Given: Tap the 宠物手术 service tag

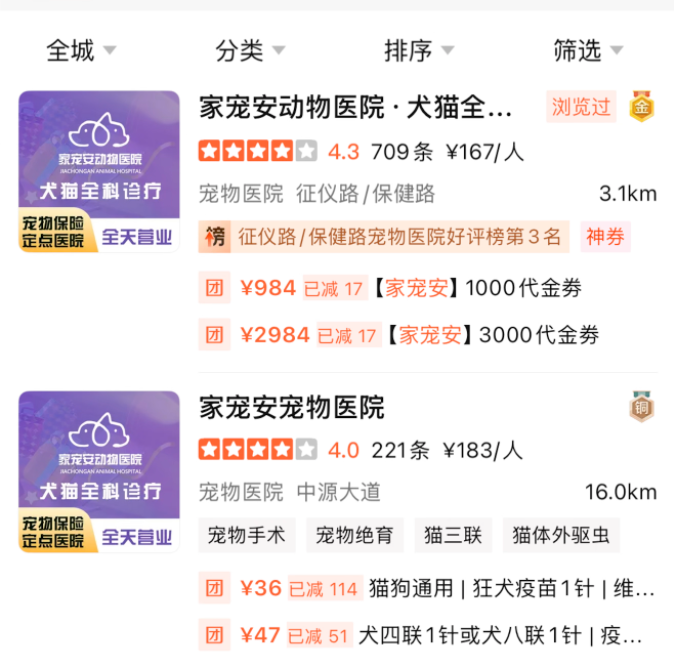Looking at the screenshot, I should (x=246, y=535).
